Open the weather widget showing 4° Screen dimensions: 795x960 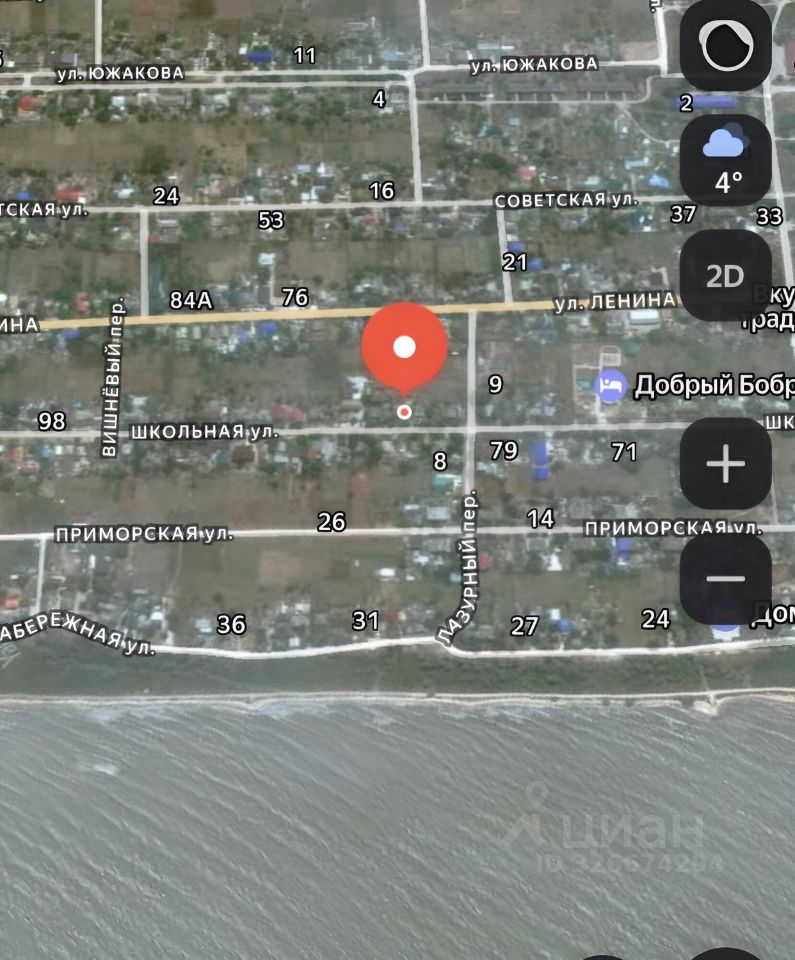pos(725,158)
